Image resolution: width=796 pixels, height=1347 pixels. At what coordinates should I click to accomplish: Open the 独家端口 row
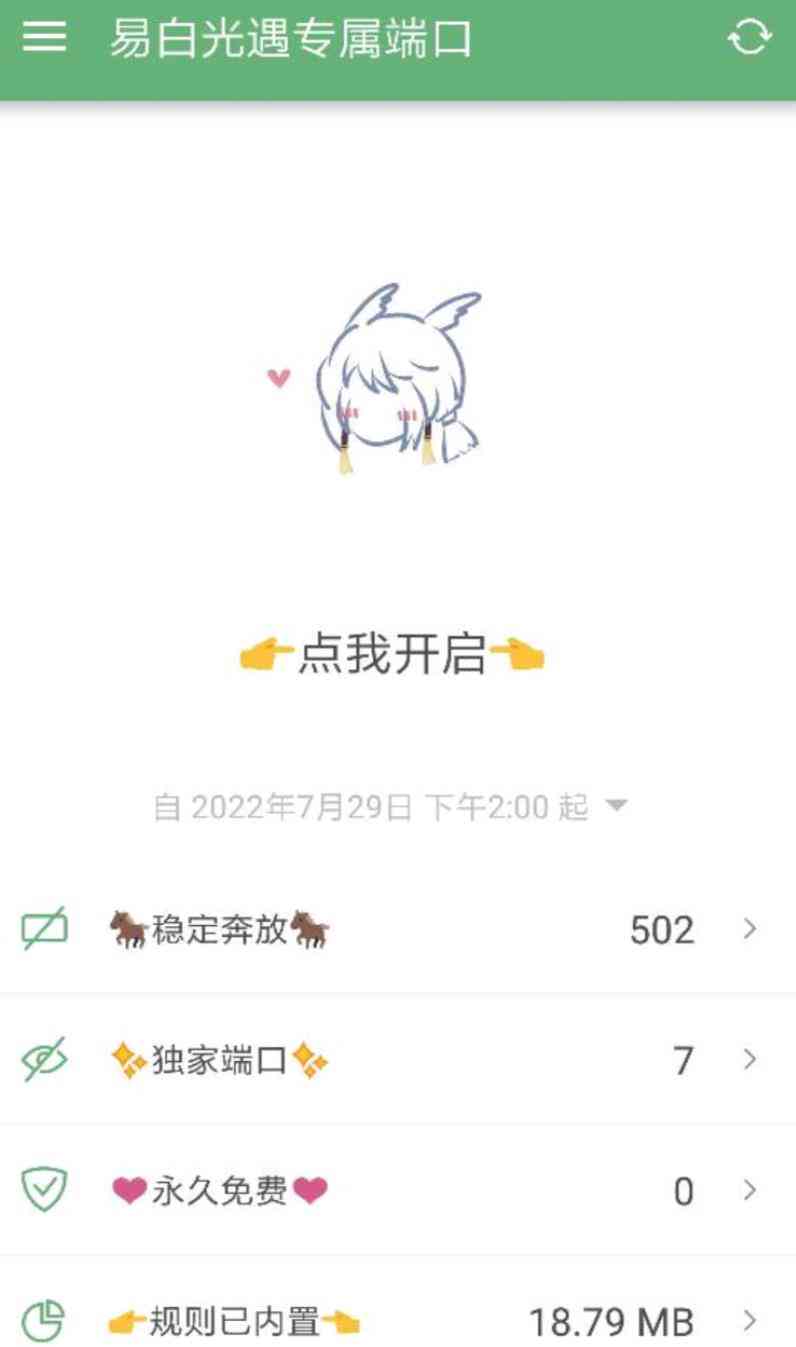point(398,1060)
